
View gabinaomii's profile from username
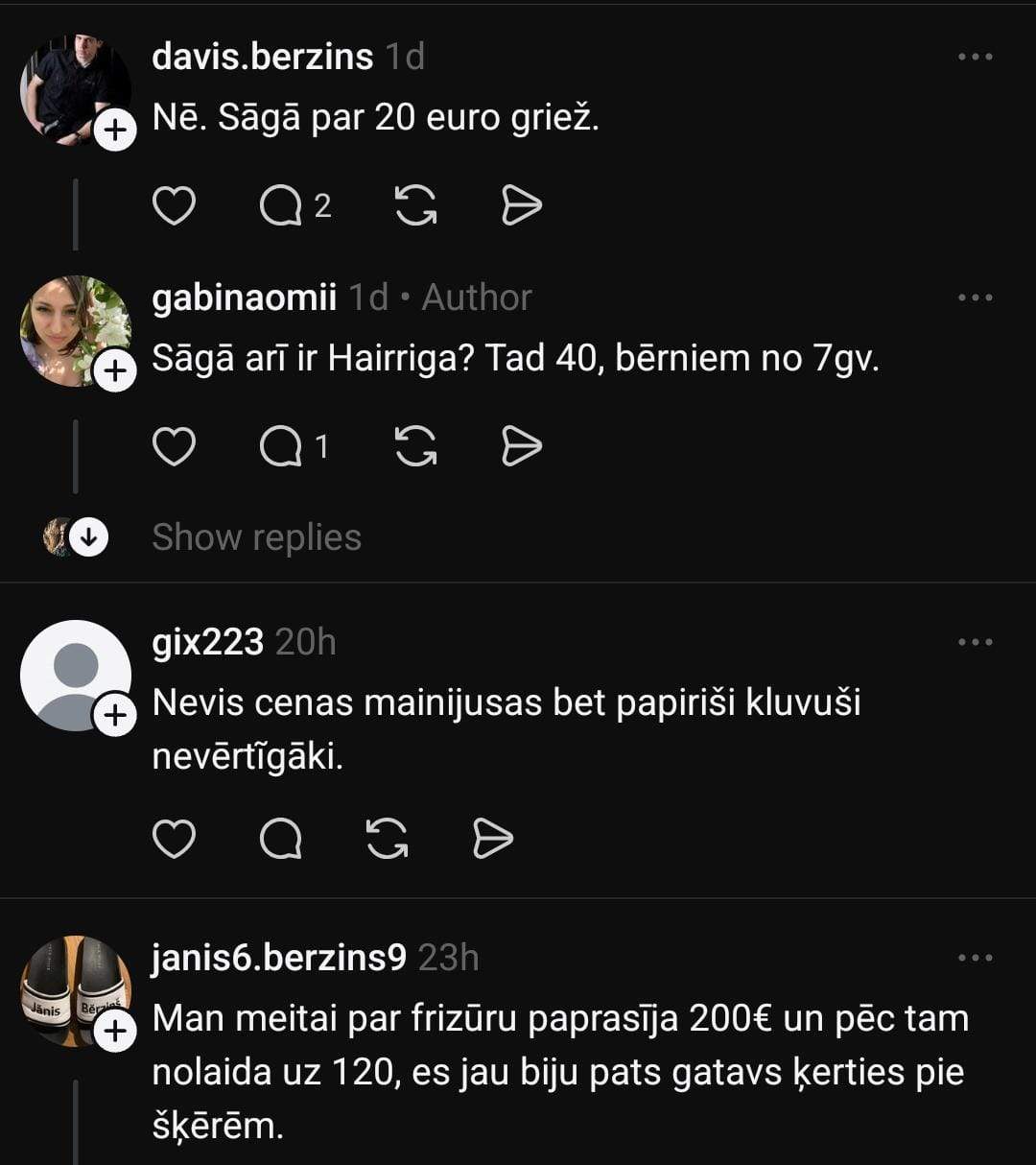(x=244, y=297)
